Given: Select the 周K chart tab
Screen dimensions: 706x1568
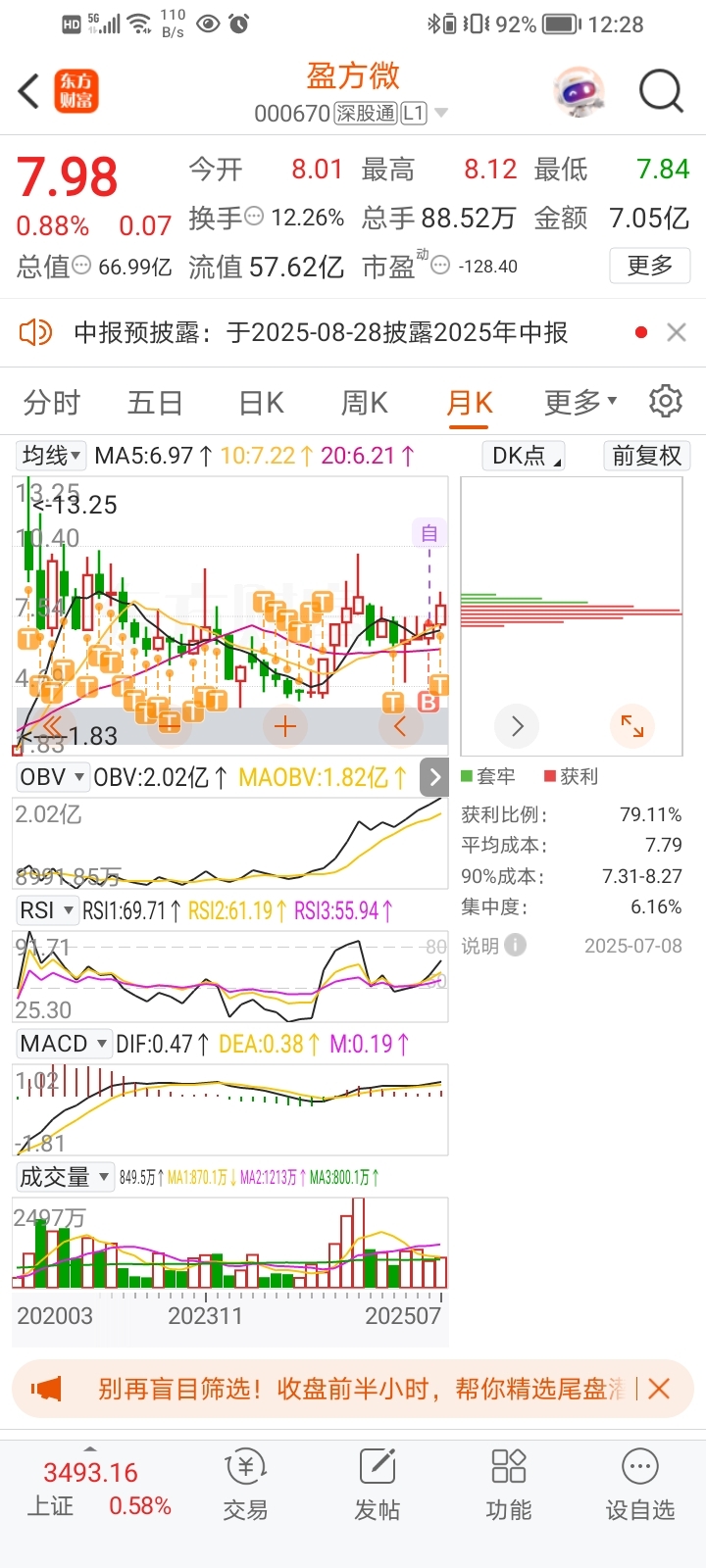Looking at the screenshot, I should pos(365,403).
